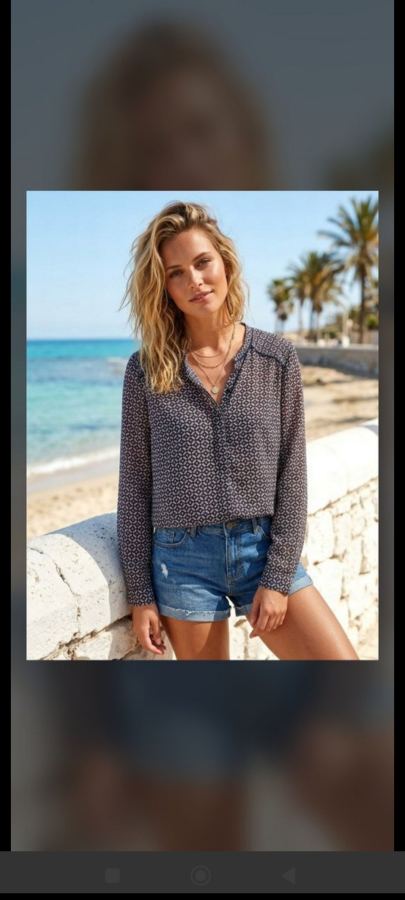Screen dimensions: 405x900
Task: Go back using the system back button
Action: [x=289, y=875]
